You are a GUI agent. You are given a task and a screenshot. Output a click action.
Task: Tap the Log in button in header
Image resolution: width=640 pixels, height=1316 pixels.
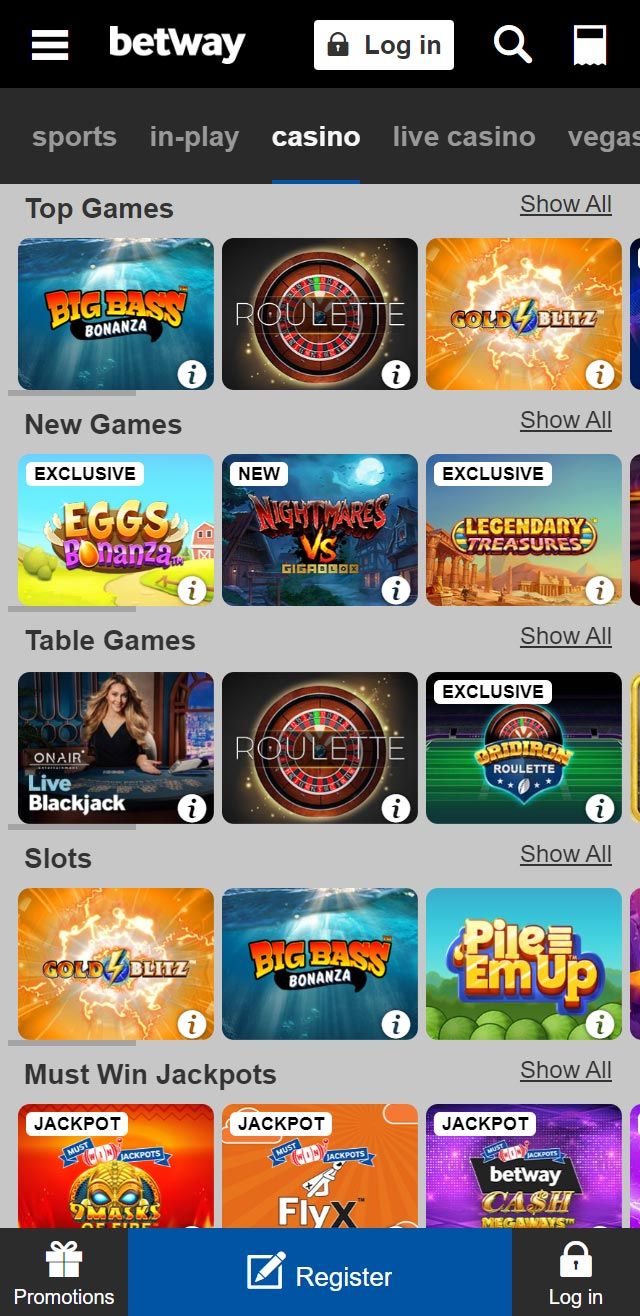[384, 45]
